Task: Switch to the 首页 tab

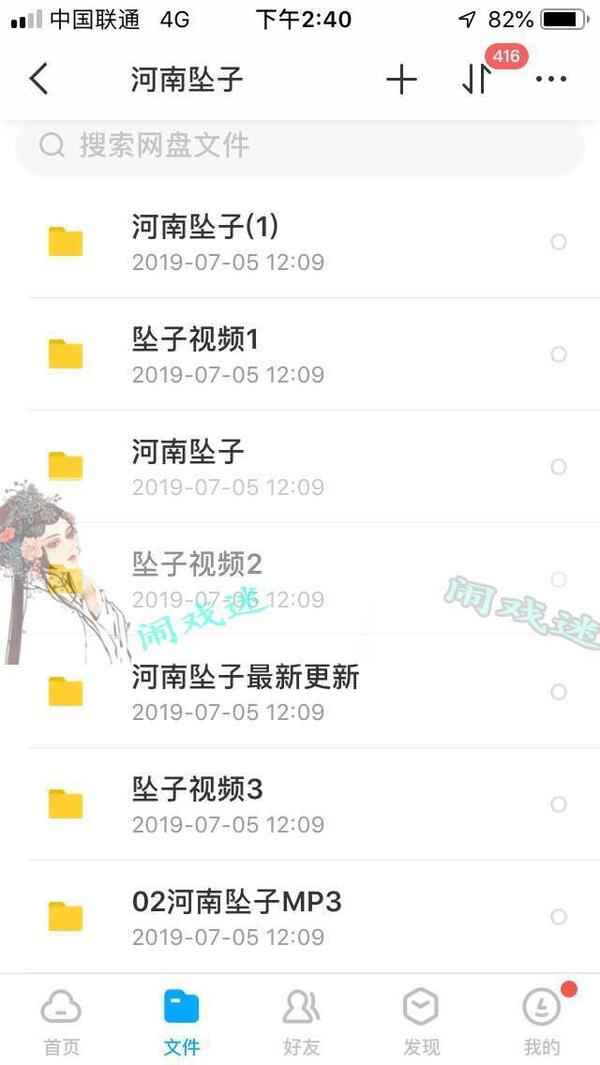Action: 61,1022
